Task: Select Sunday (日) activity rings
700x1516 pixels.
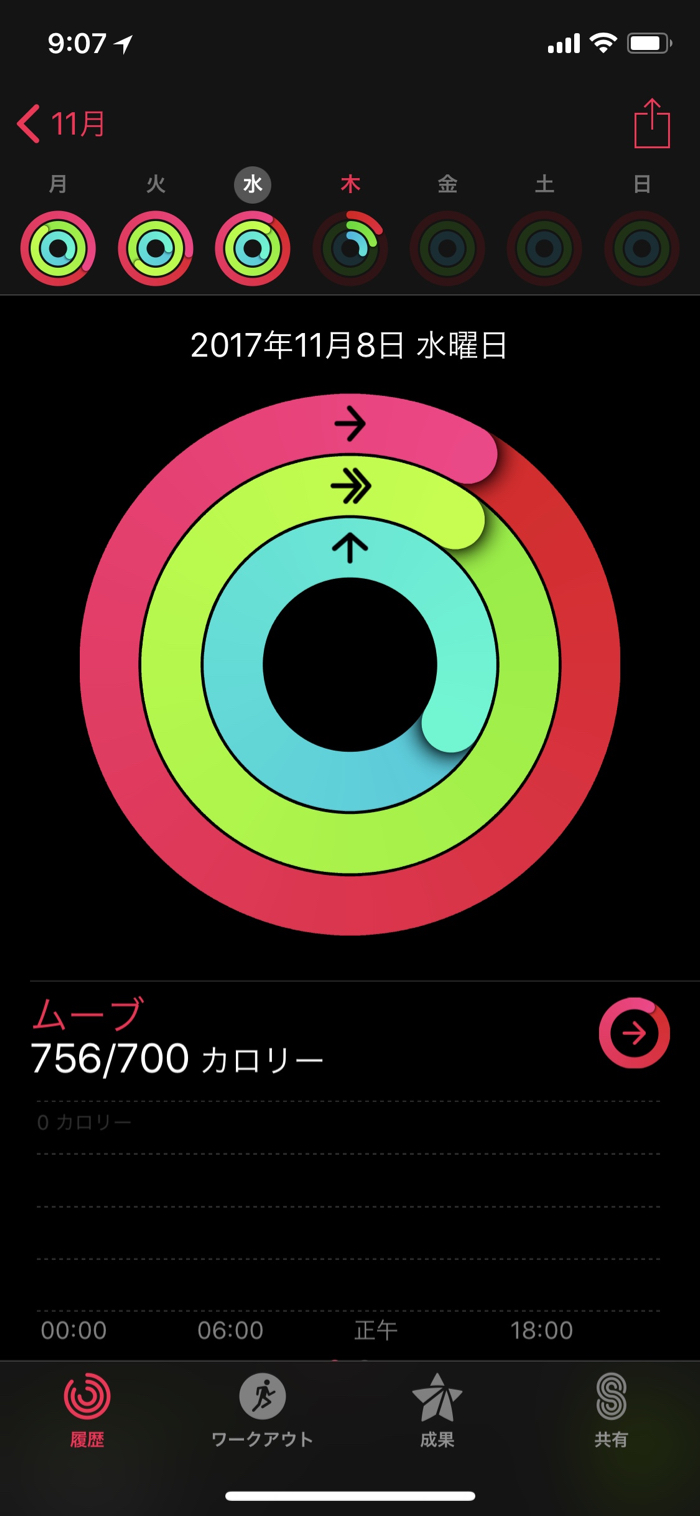Action: (x=642, y=248)
